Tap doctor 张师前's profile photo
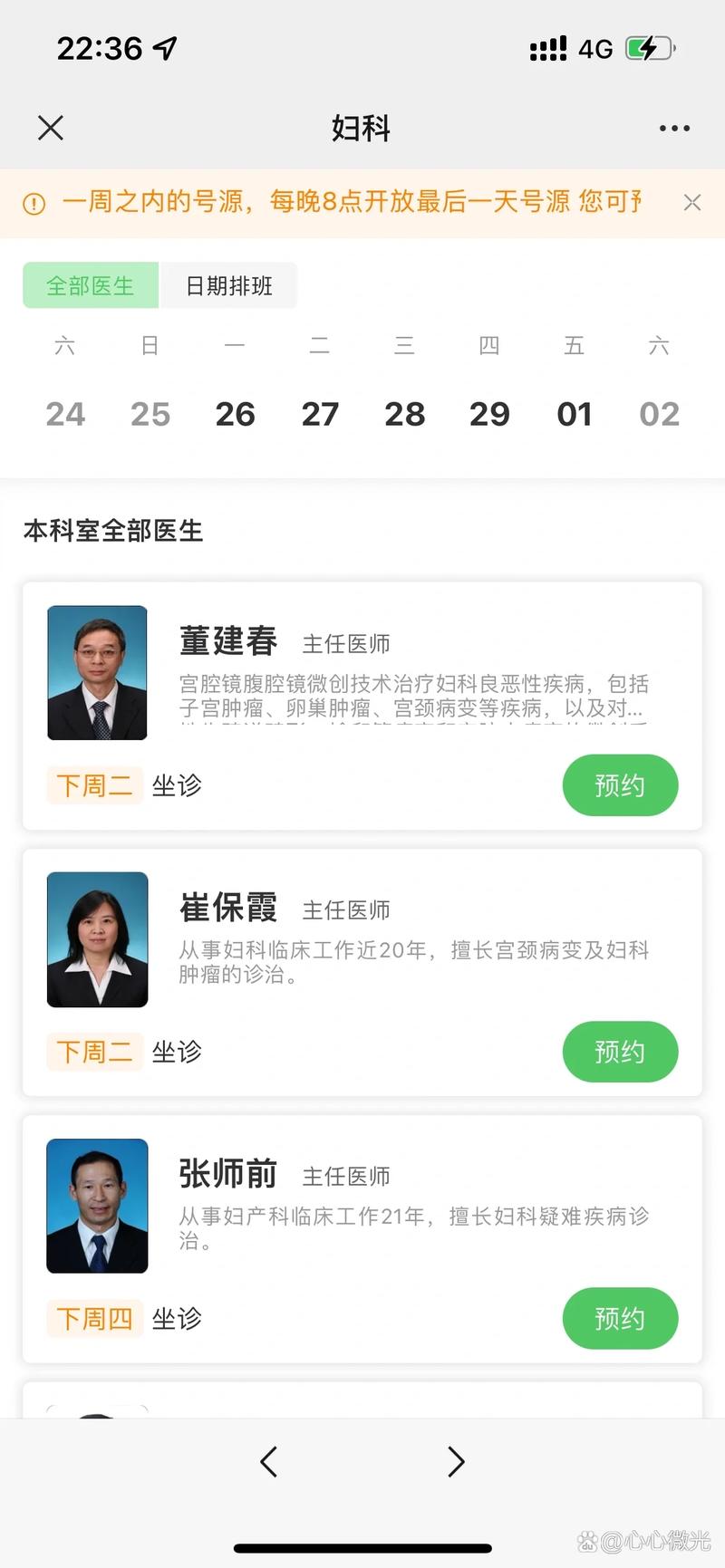Viewport: 725px width, 1568px height. pos(97,1207)
